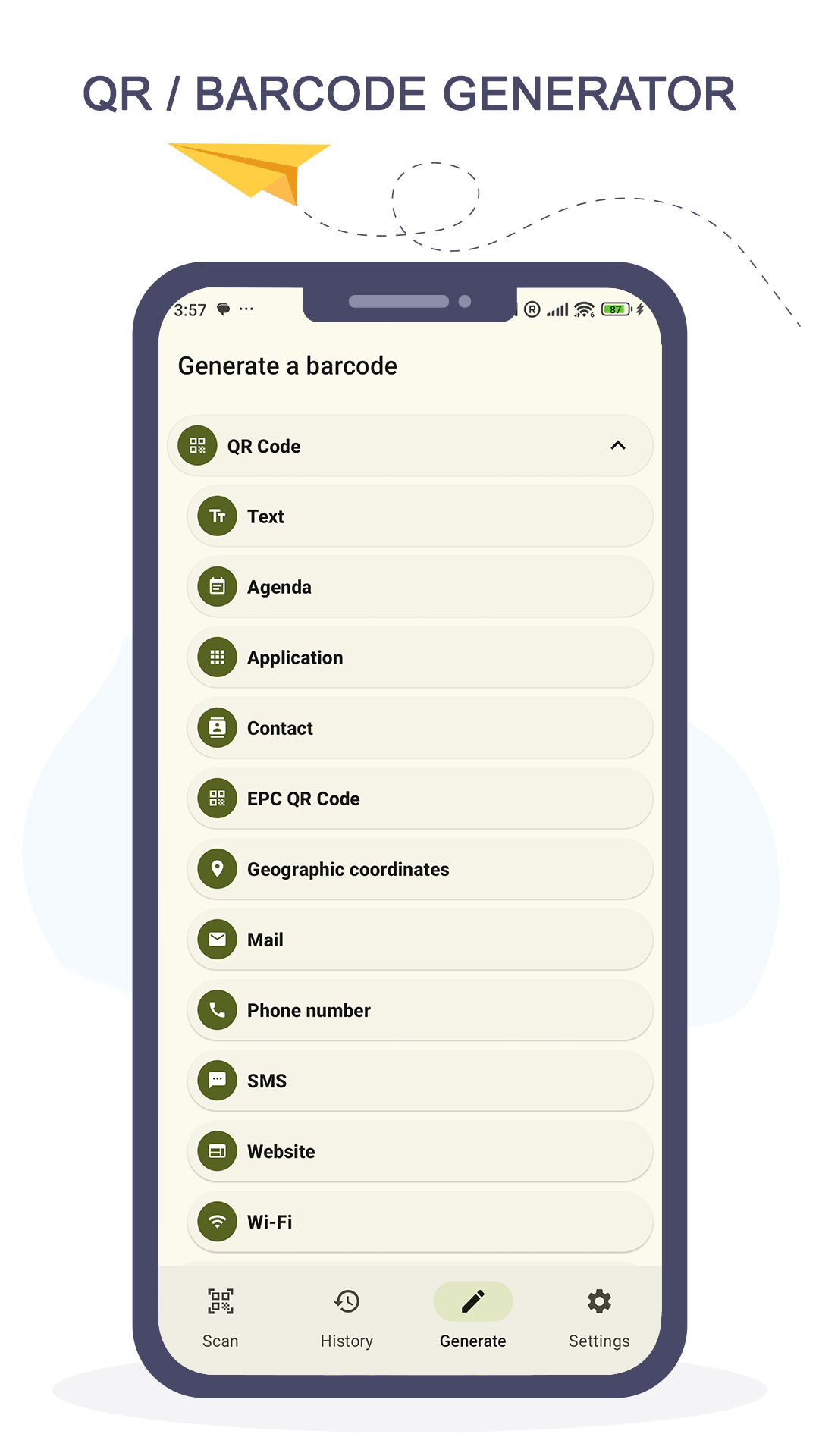Open the Mail QR code option

click(x=418, y=940)
